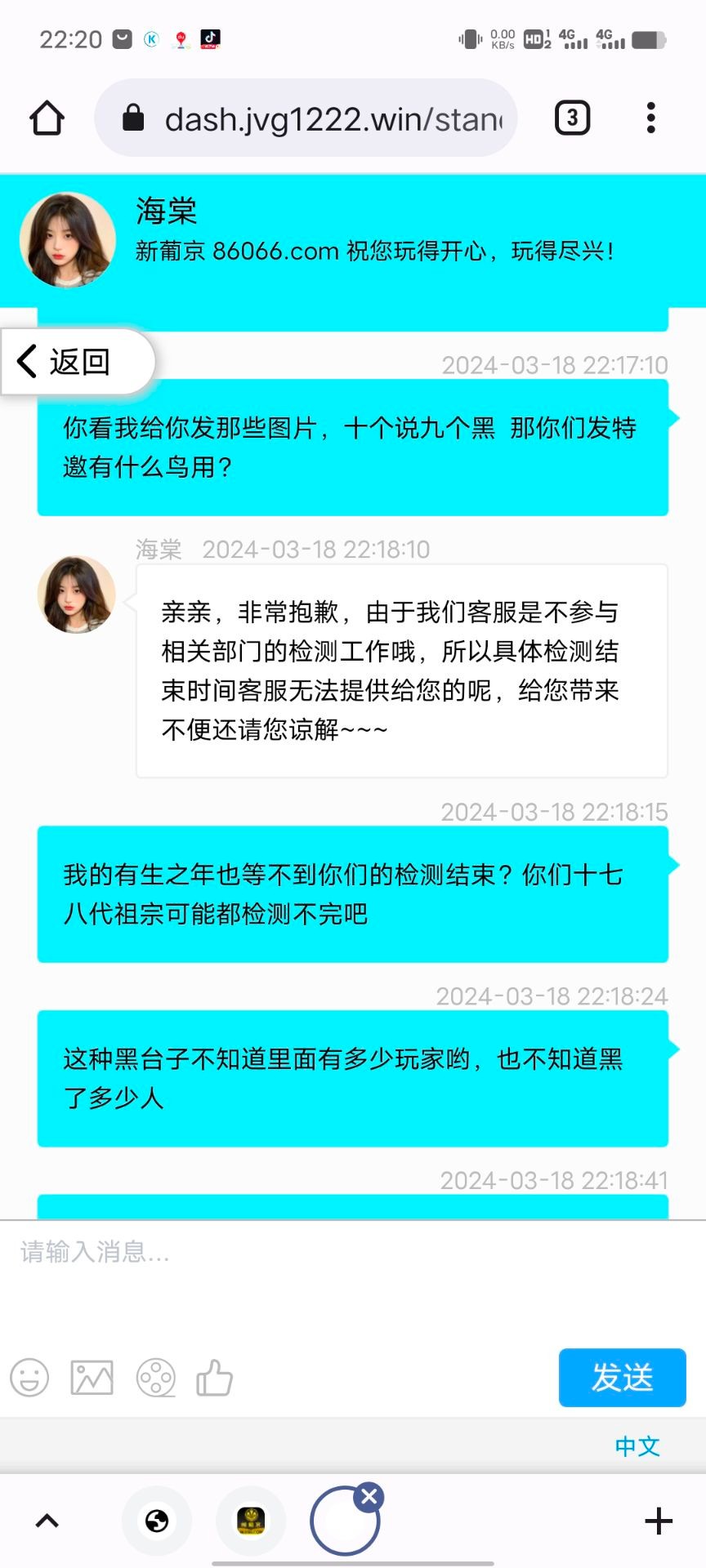Switch to the globe icon browser tab
Viewport: 706px width, 1568px height.
[156, 1521]
